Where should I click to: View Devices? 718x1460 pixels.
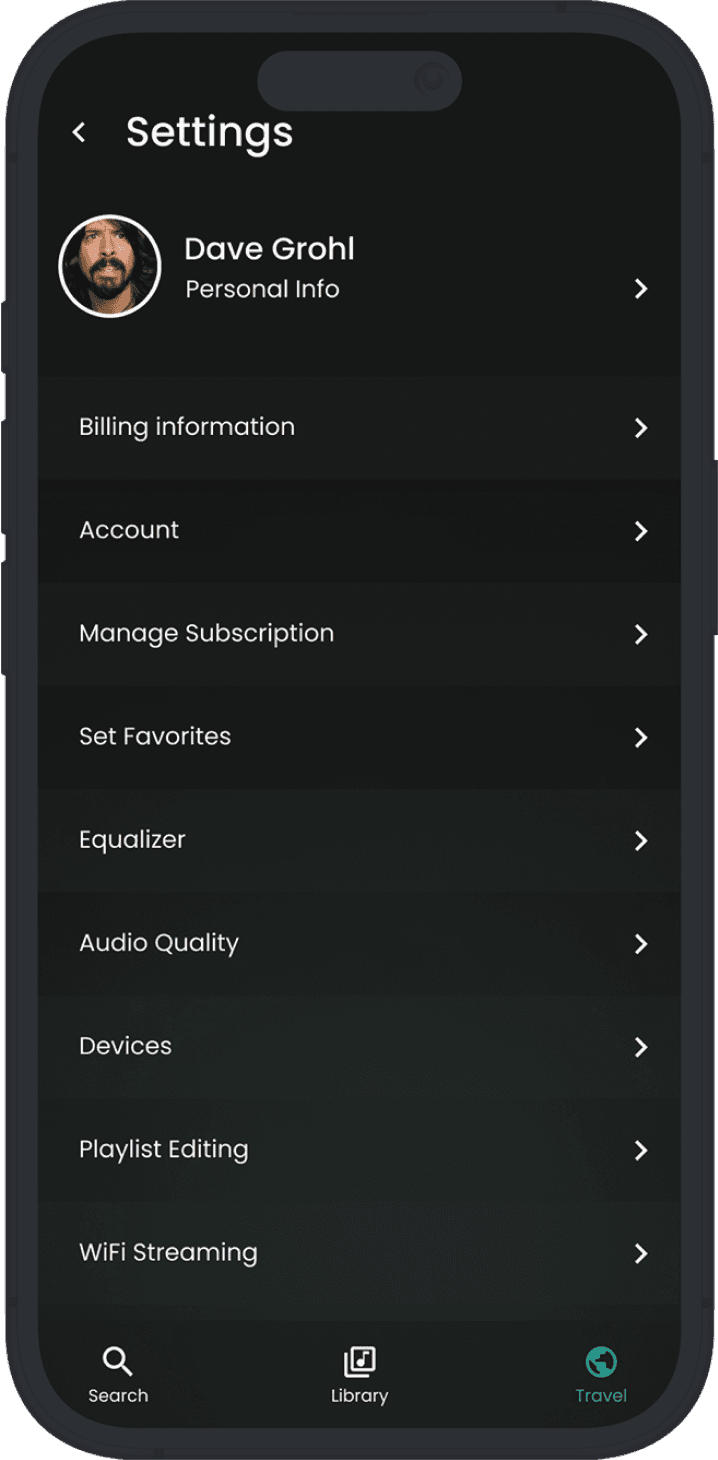[x=359, y=1046]
